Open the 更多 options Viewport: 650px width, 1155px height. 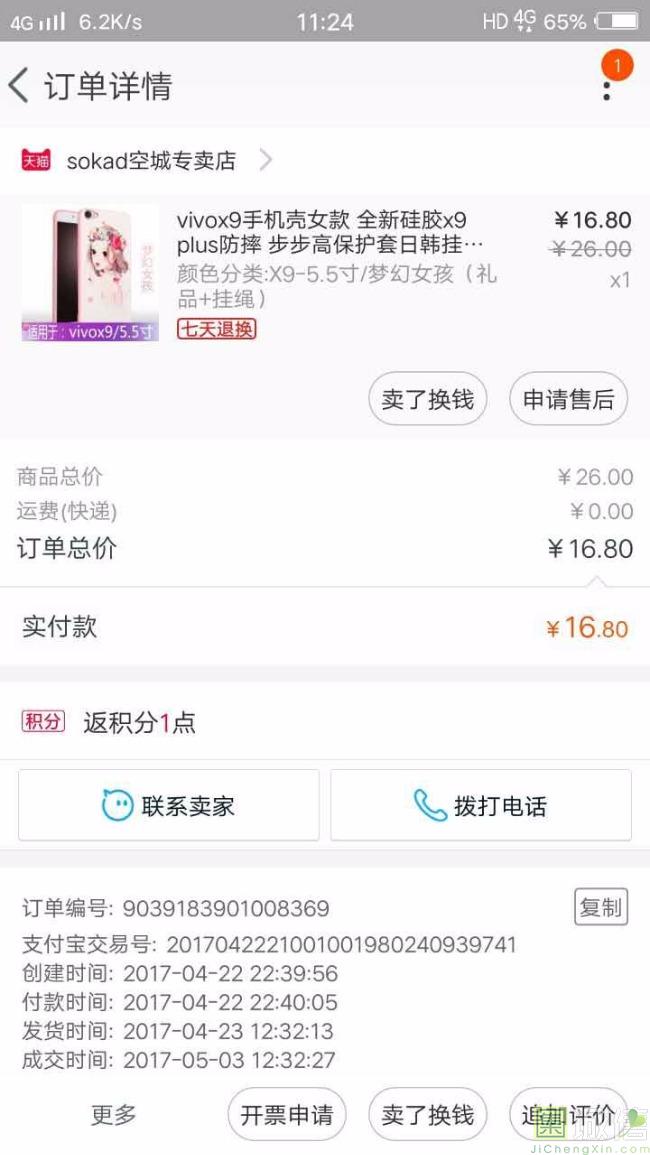[x=114, y=1114]
